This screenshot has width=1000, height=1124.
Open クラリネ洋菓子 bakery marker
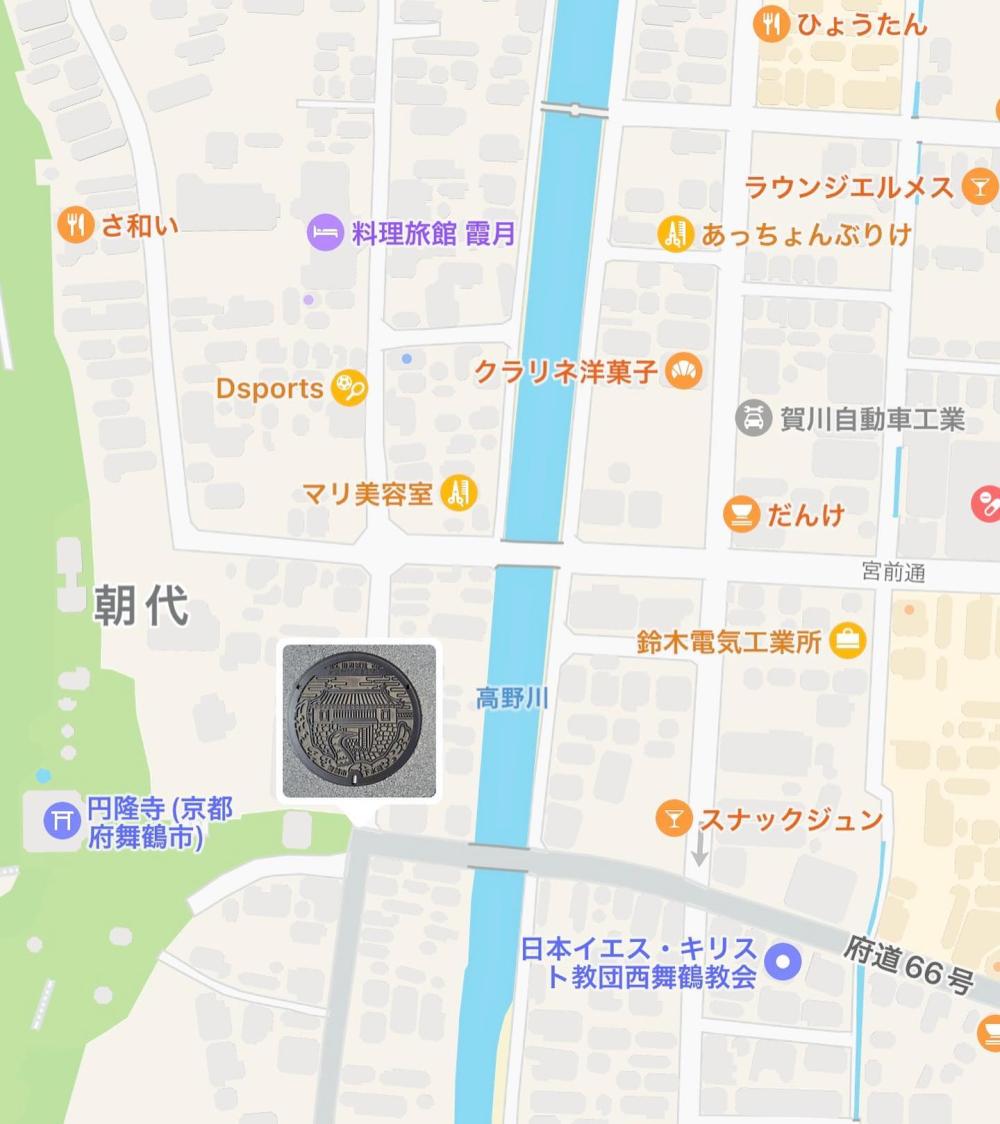pyautogui.click(x=685, y=371)
